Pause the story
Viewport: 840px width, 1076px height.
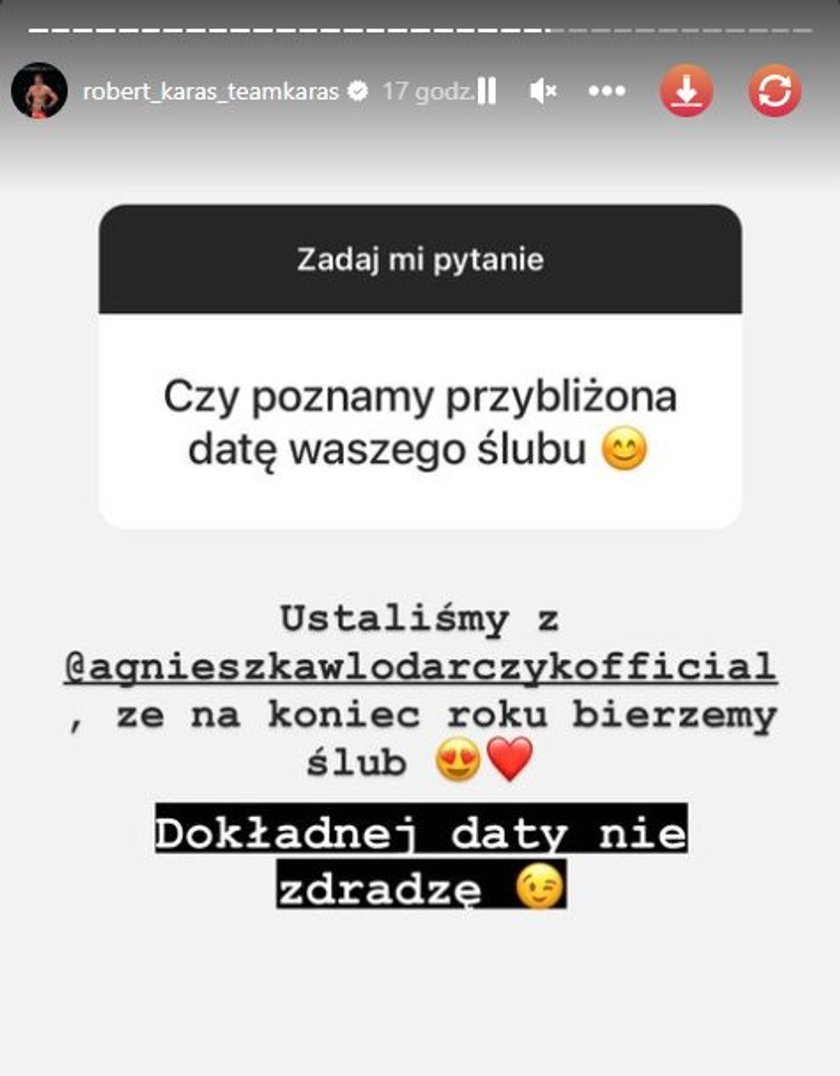(487, 92)
